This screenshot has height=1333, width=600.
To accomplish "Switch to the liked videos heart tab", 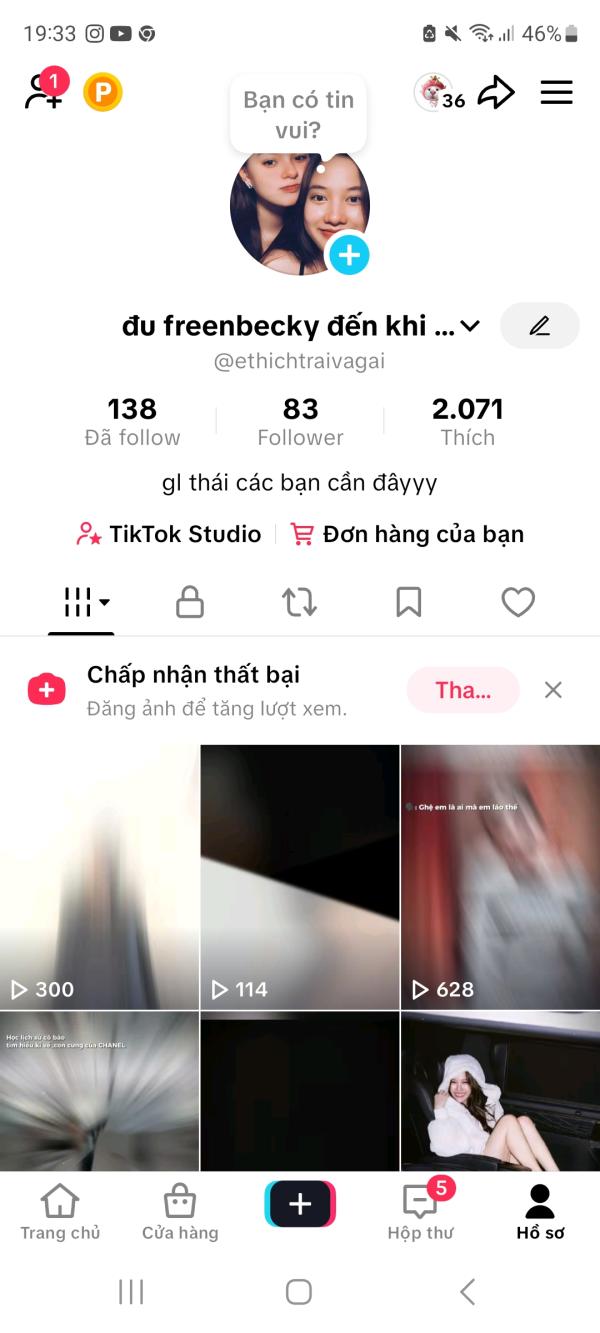I will pos(518,602).
